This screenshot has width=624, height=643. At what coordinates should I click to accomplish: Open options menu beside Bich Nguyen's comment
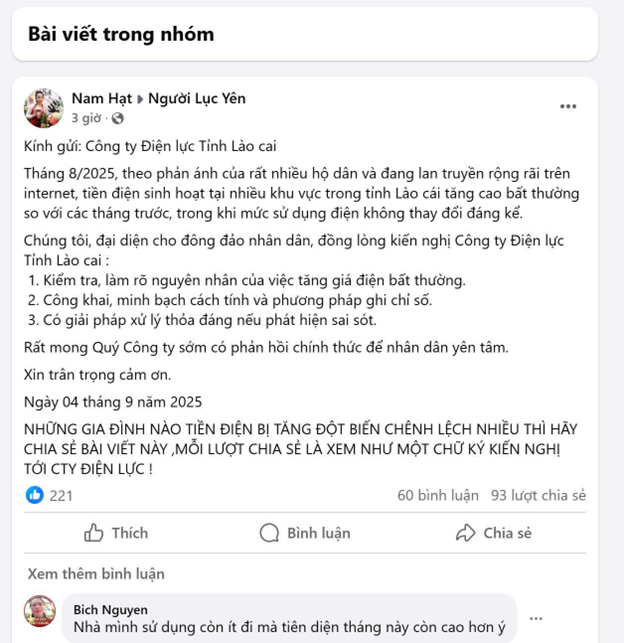click(537, 618)
